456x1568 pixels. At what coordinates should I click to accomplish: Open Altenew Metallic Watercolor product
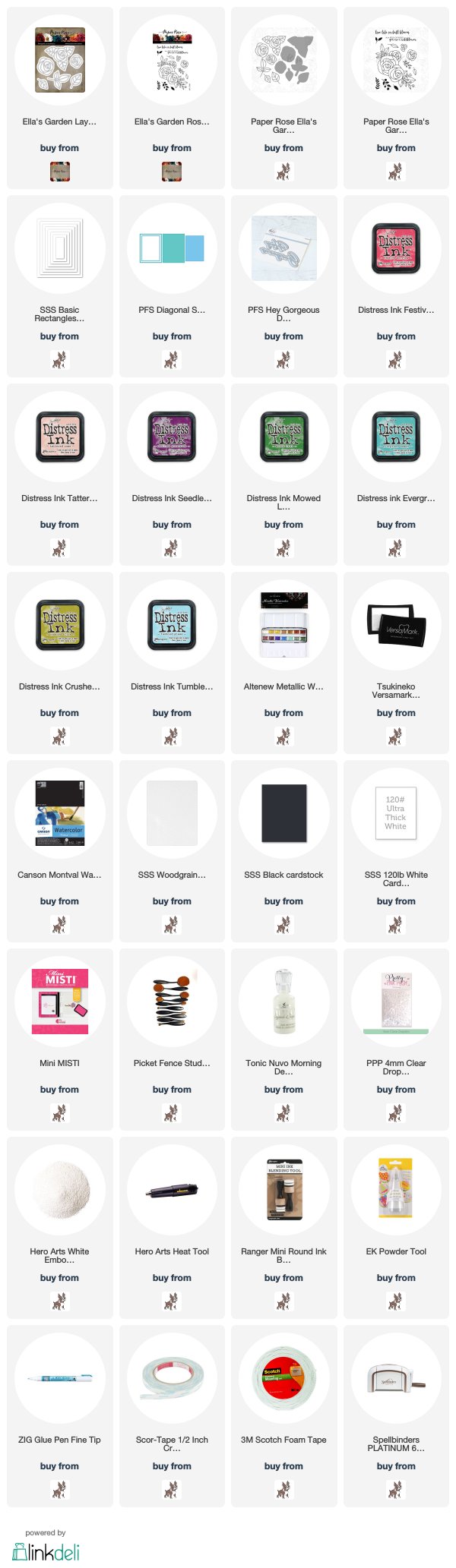click(283, 625)
